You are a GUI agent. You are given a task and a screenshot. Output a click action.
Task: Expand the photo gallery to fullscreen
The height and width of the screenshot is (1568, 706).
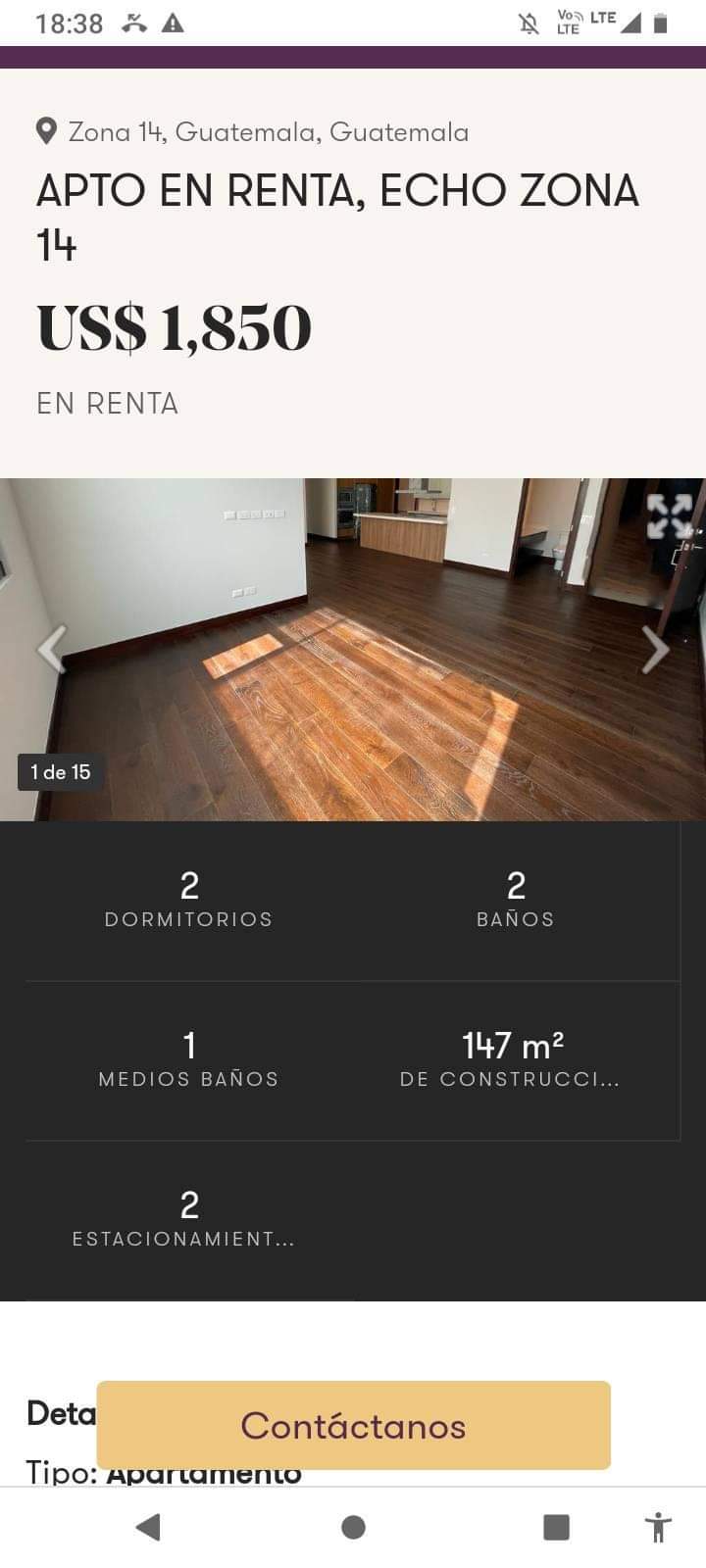[669, 515]
